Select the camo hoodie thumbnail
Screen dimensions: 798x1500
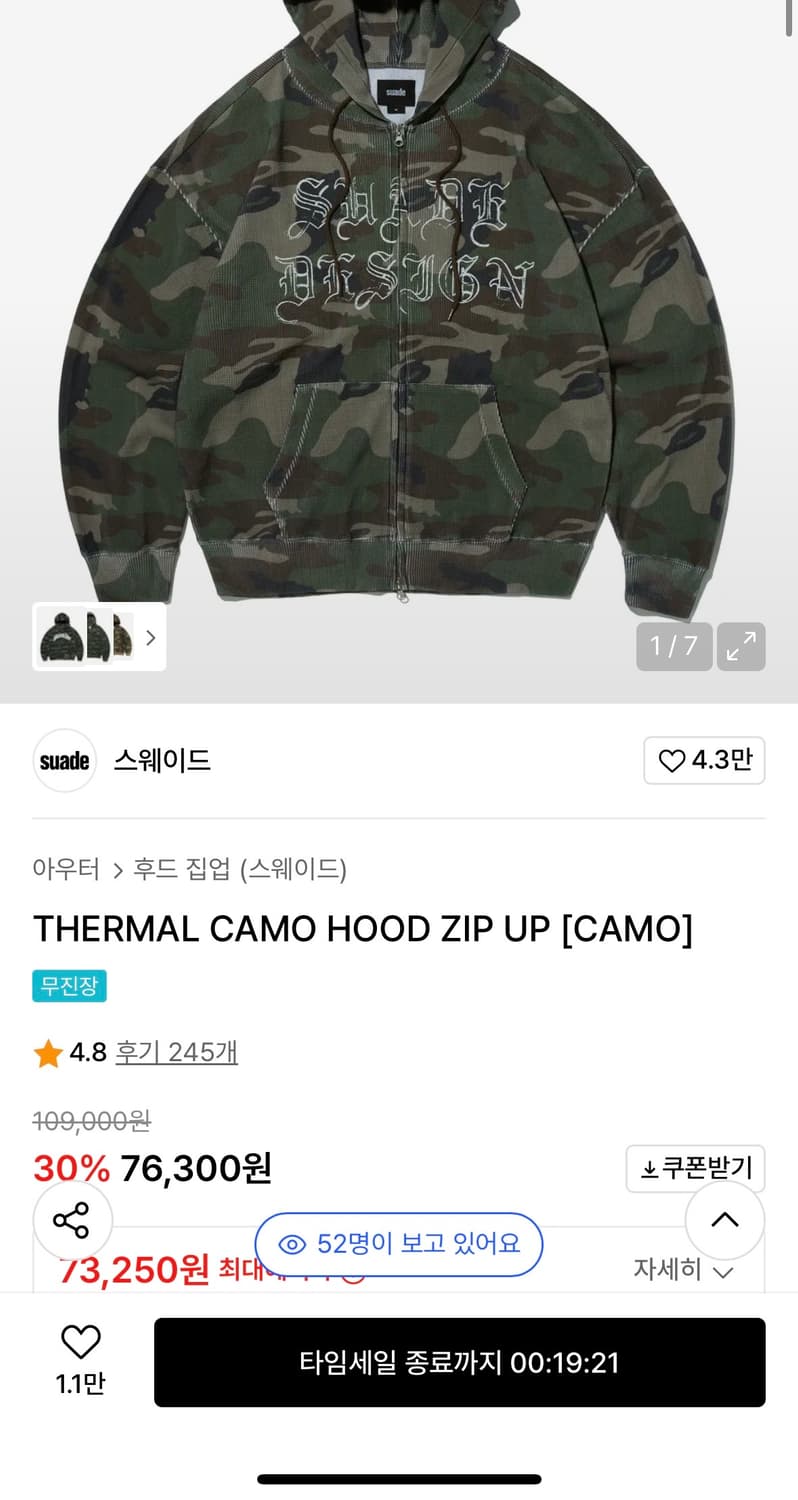pos(60,637)
